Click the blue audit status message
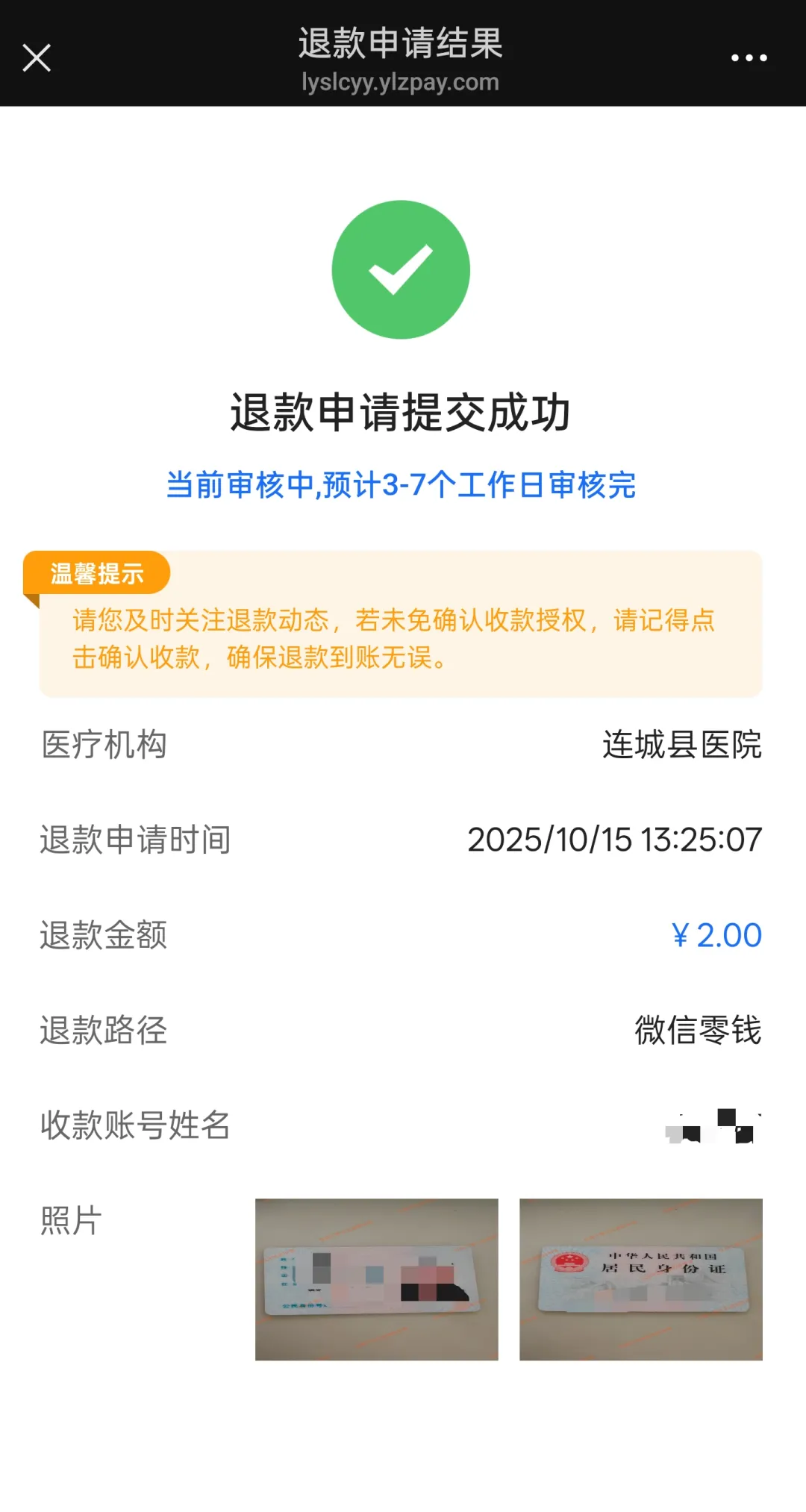Viewport: 806px width, 1512px height. [x=402, y=485]
